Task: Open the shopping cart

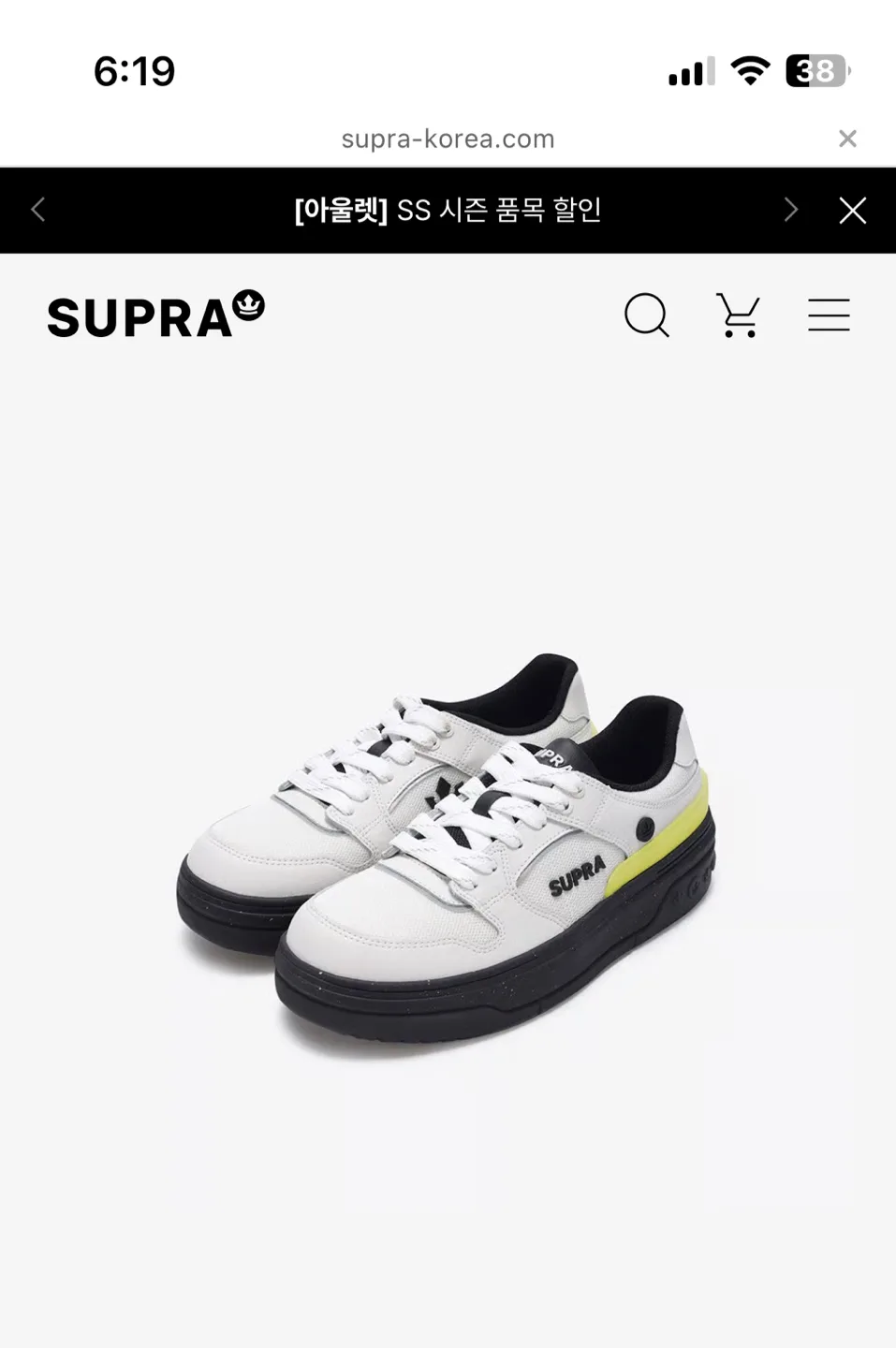Action: click(x=738, y=315)
